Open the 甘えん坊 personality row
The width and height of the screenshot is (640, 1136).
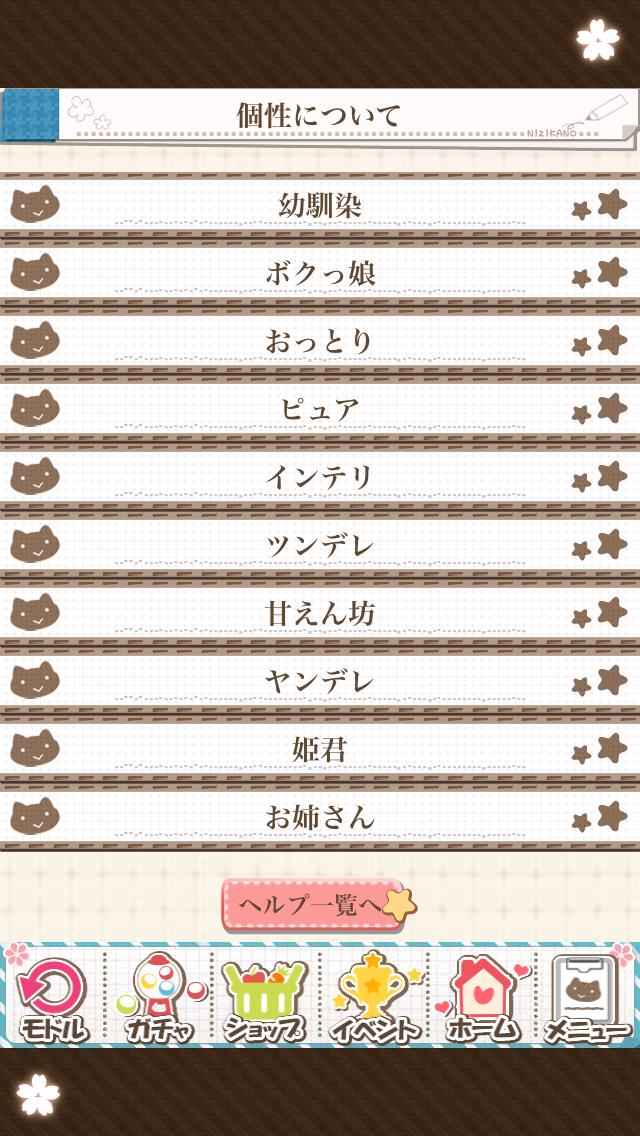(320, 614)
